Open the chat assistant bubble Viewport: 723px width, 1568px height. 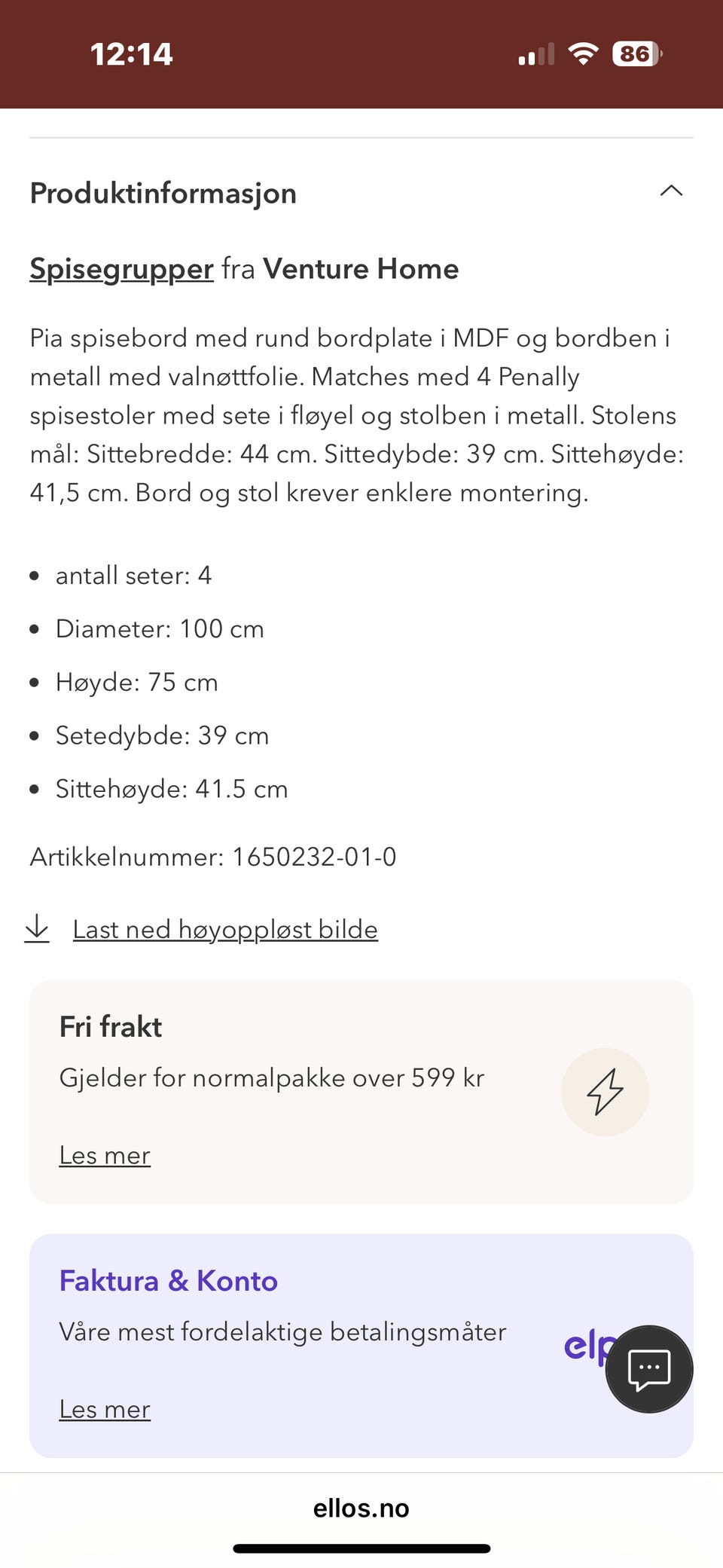click(648, 1369)
